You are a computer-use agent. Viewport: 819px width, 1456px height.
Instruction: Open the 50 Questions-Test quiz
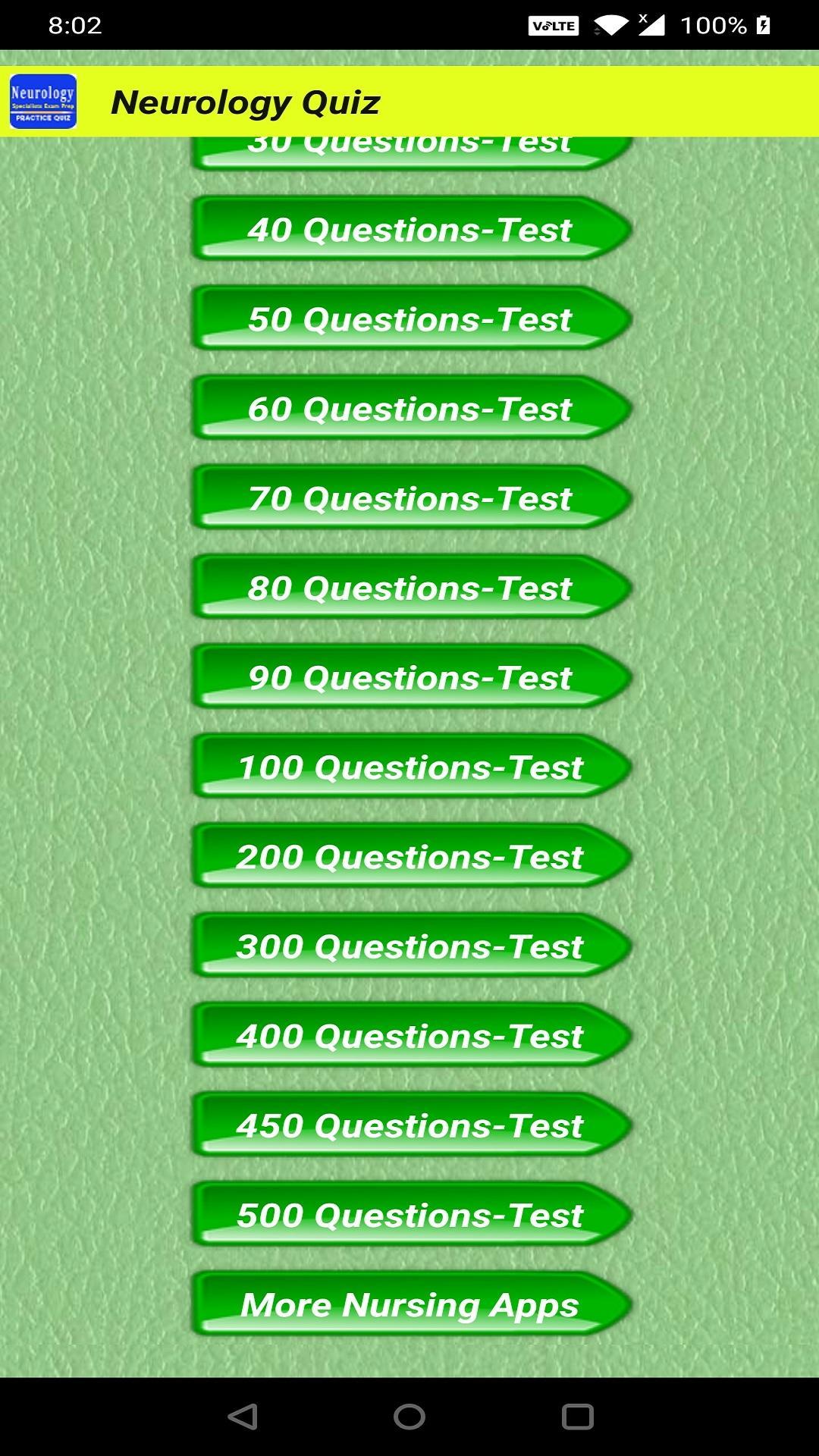coord(410,318)
